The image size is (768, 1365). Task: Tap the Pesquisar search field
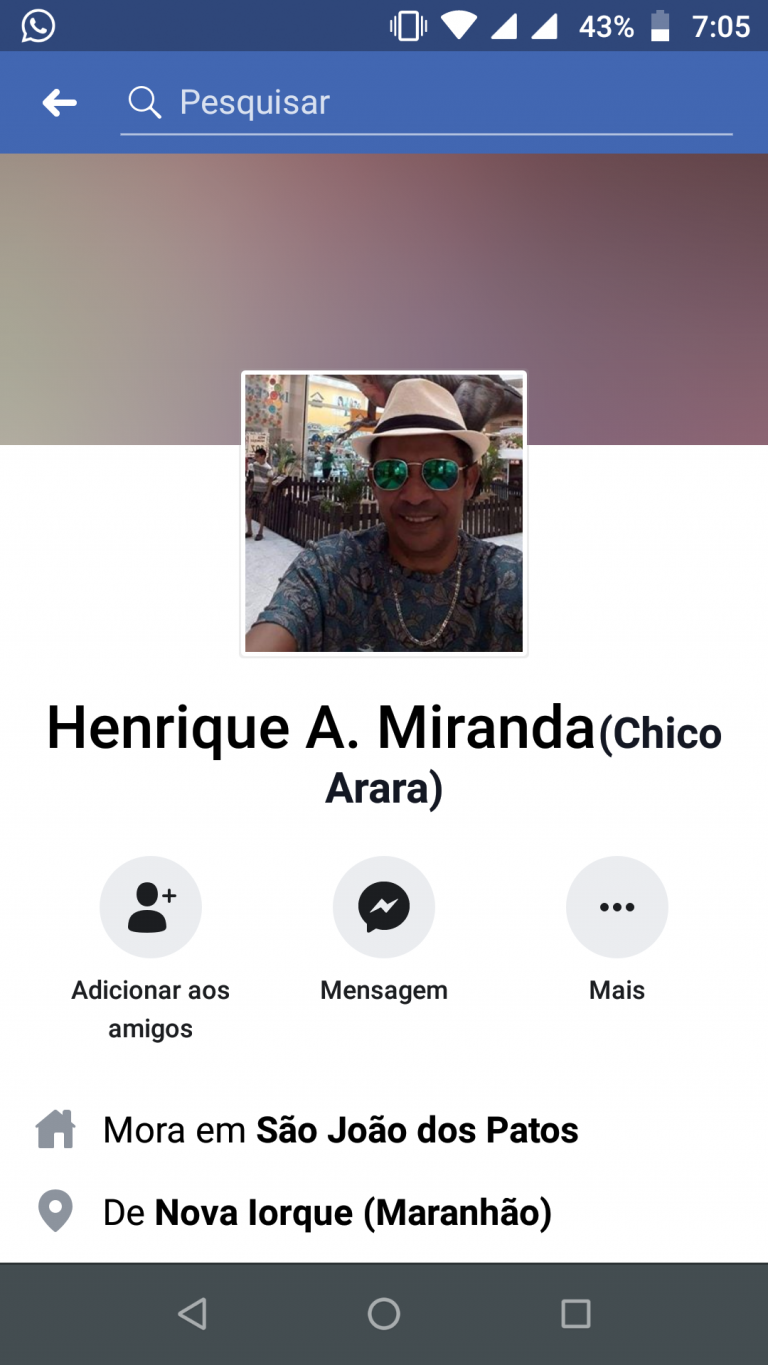click(430, 102)
